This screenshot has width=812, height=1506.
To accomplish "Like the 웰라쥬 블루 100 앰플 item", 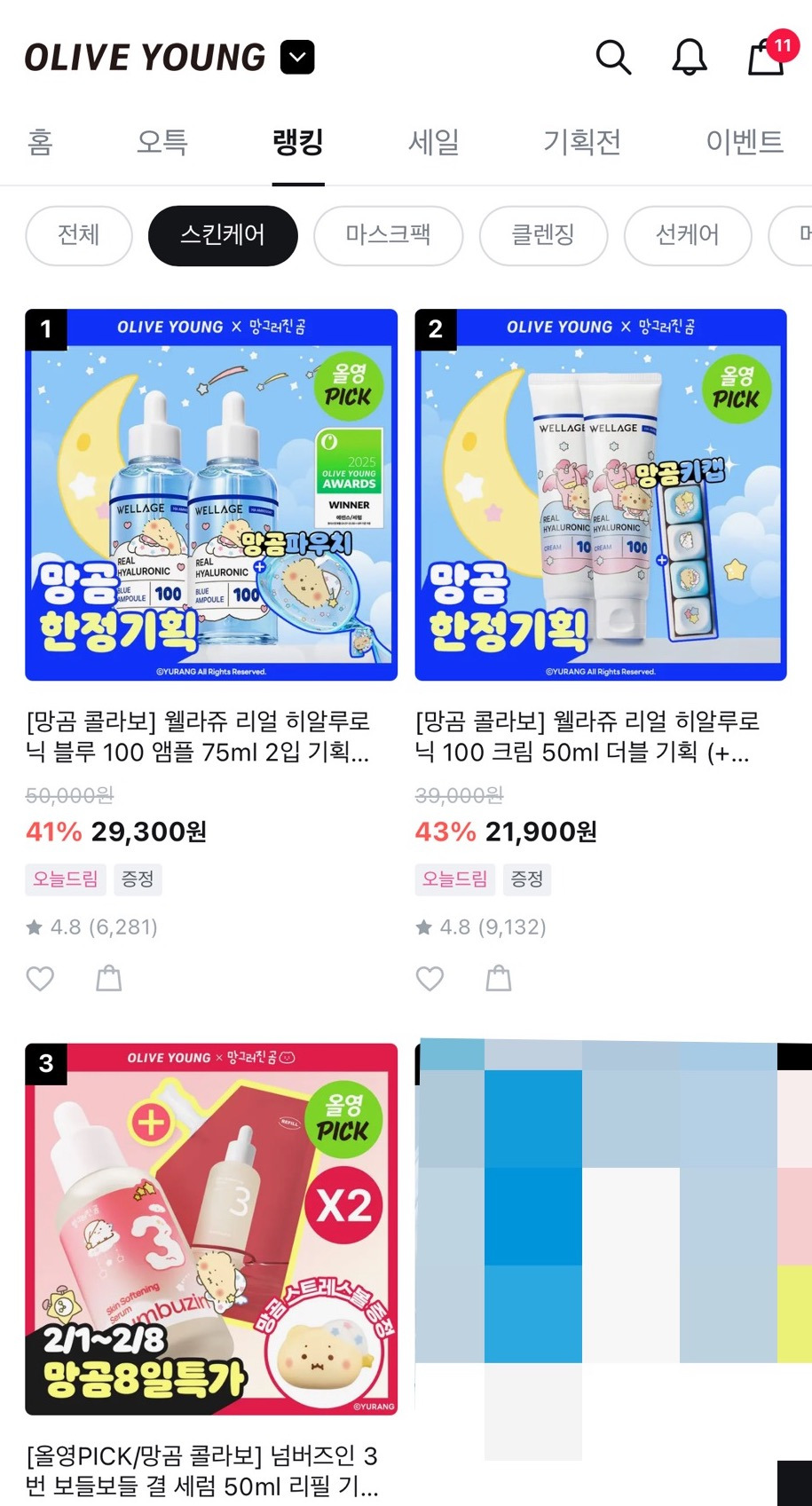I will click(40, 979).
